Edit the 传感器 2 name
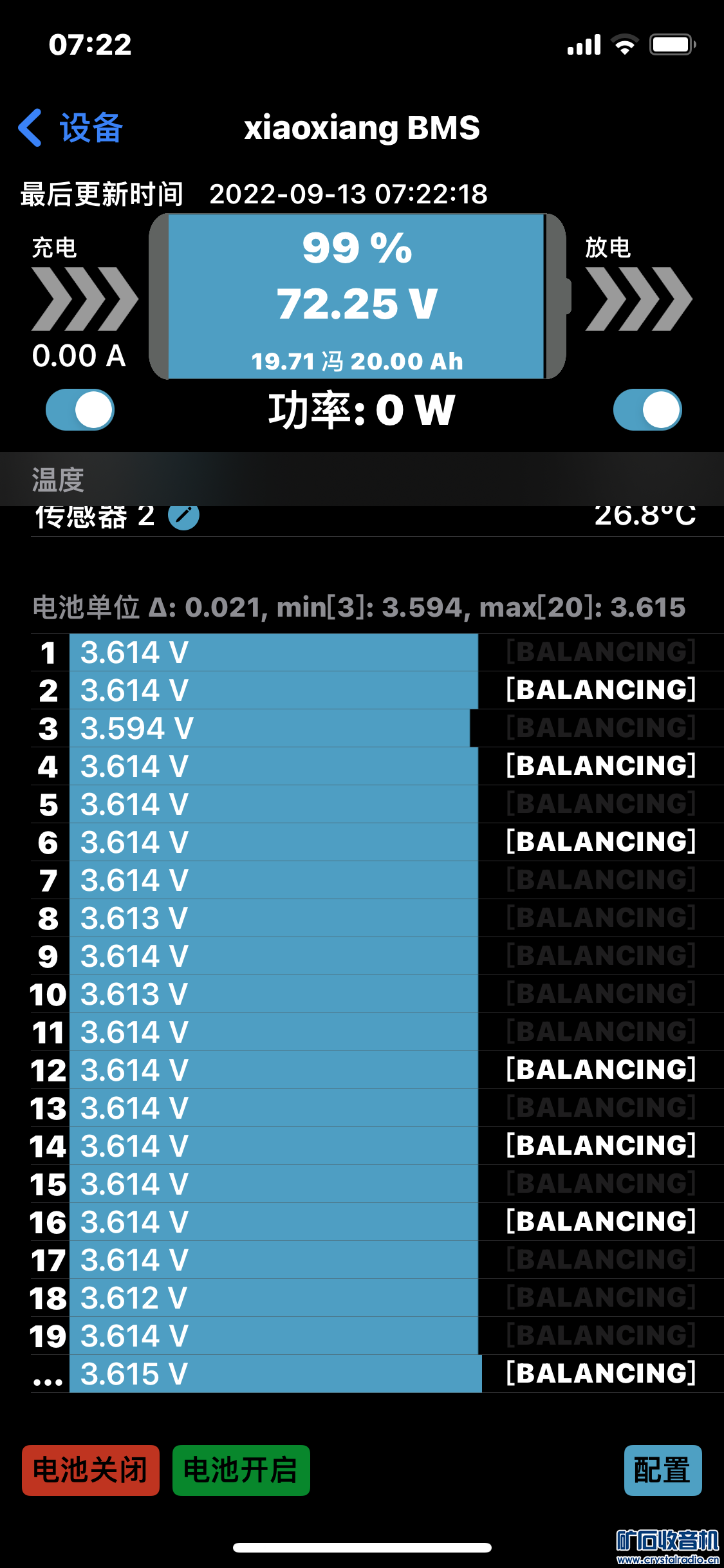Screen dimensions: 724x1568 (x=184, y=516)
